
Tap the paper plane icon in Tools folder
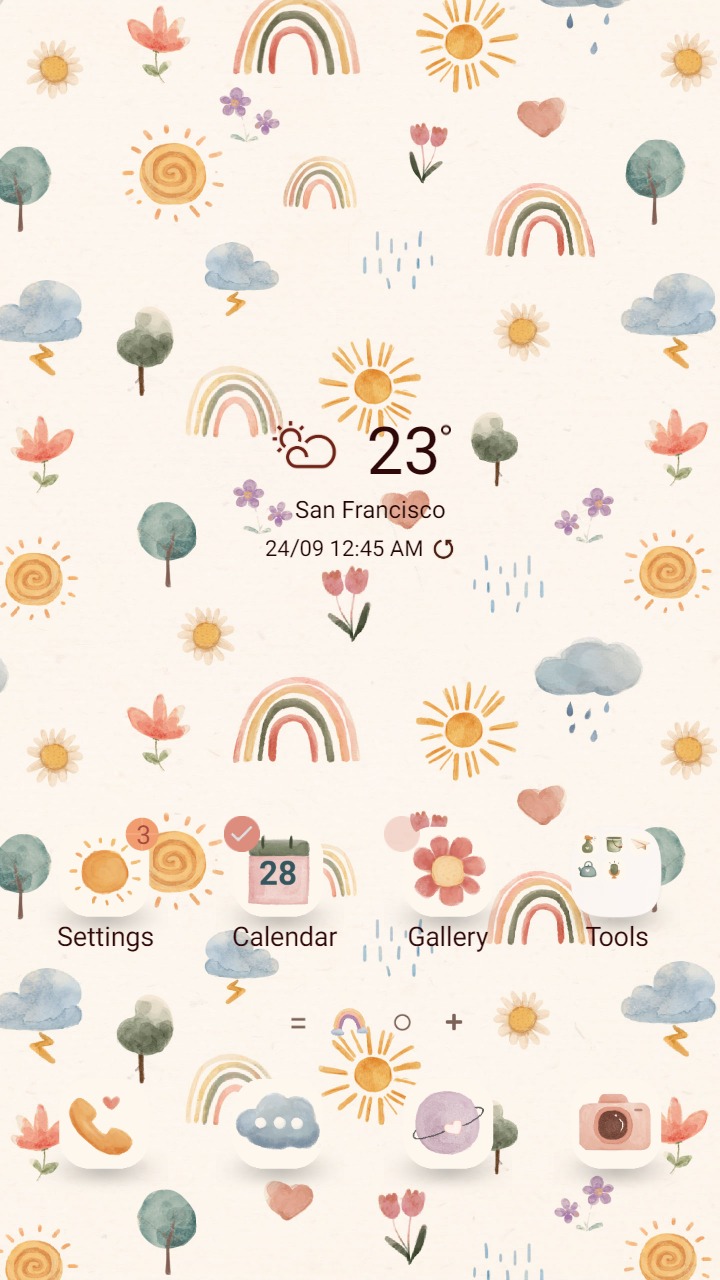pos(639,843)
